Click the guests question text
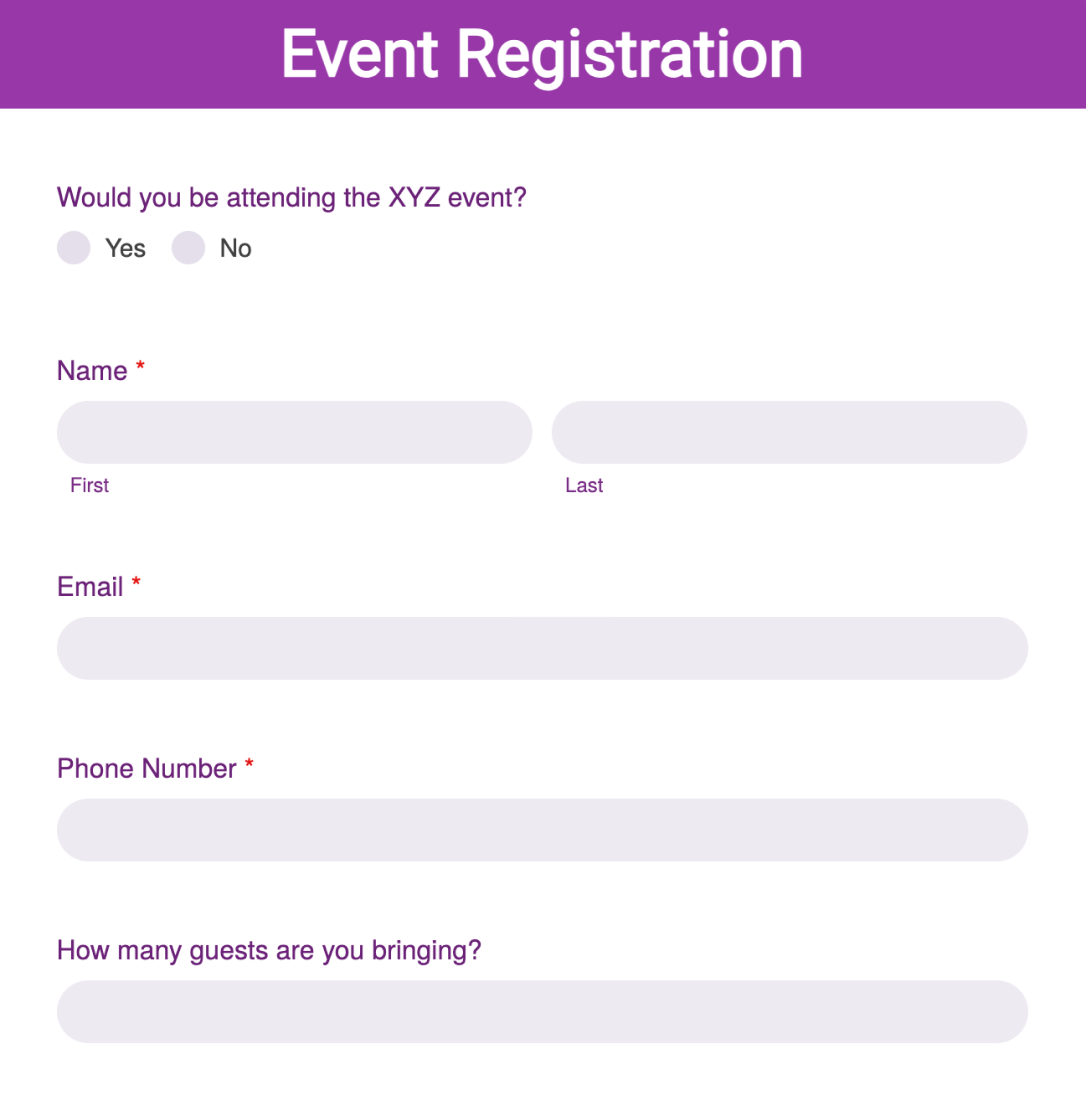Viewport: 1086px width, 1120px height. [268, 950]
